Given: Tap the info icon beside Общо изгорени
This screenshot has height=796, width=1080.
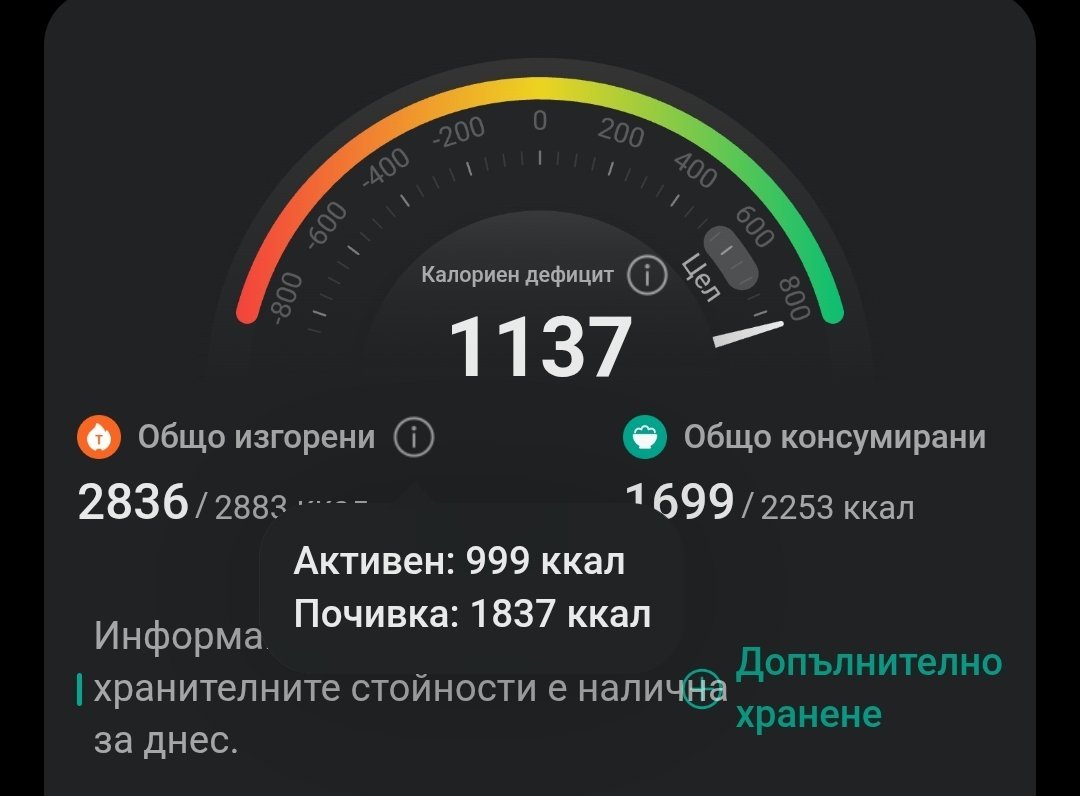Looking at the screenshot, I should 414,437.
